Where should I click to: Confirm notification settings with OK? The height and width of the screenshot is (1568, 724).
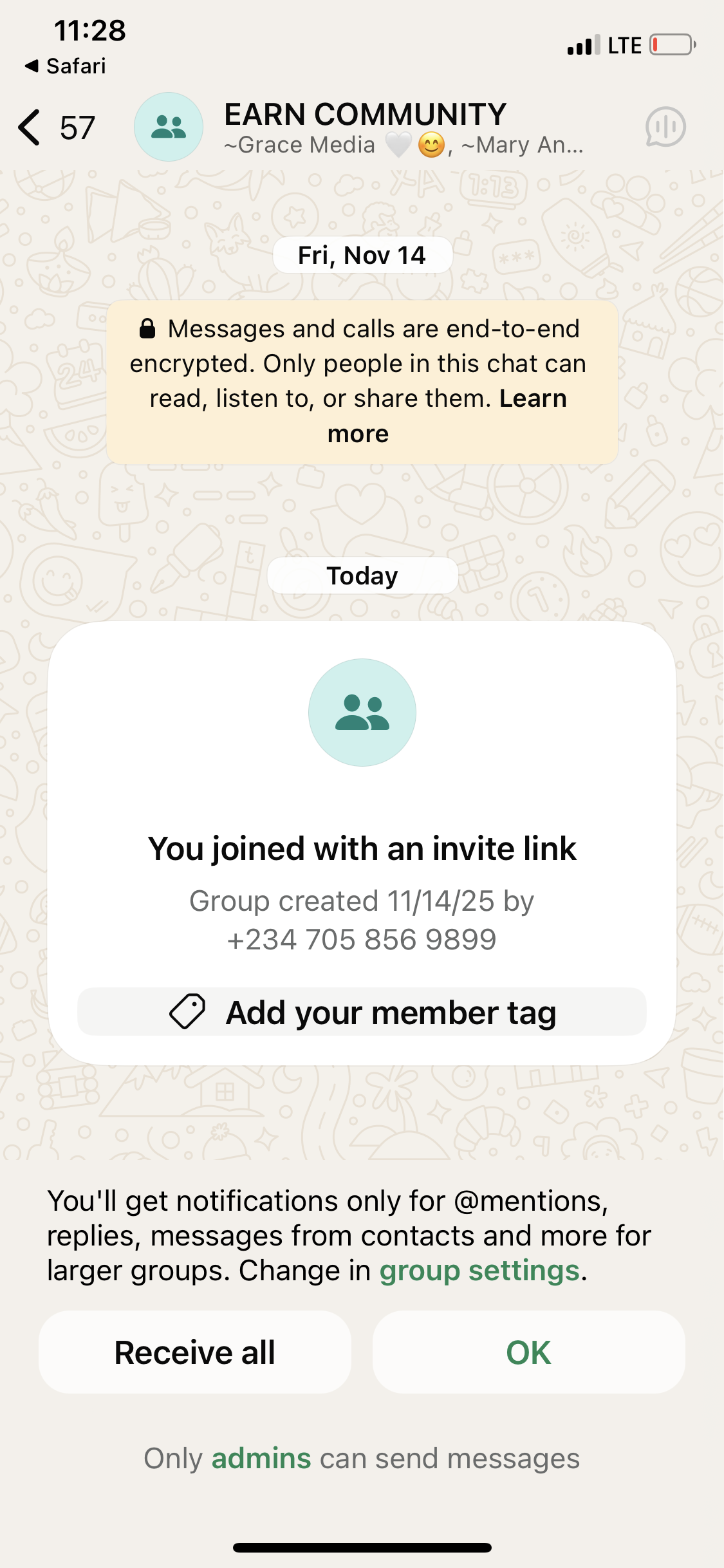coord(528,1352)
